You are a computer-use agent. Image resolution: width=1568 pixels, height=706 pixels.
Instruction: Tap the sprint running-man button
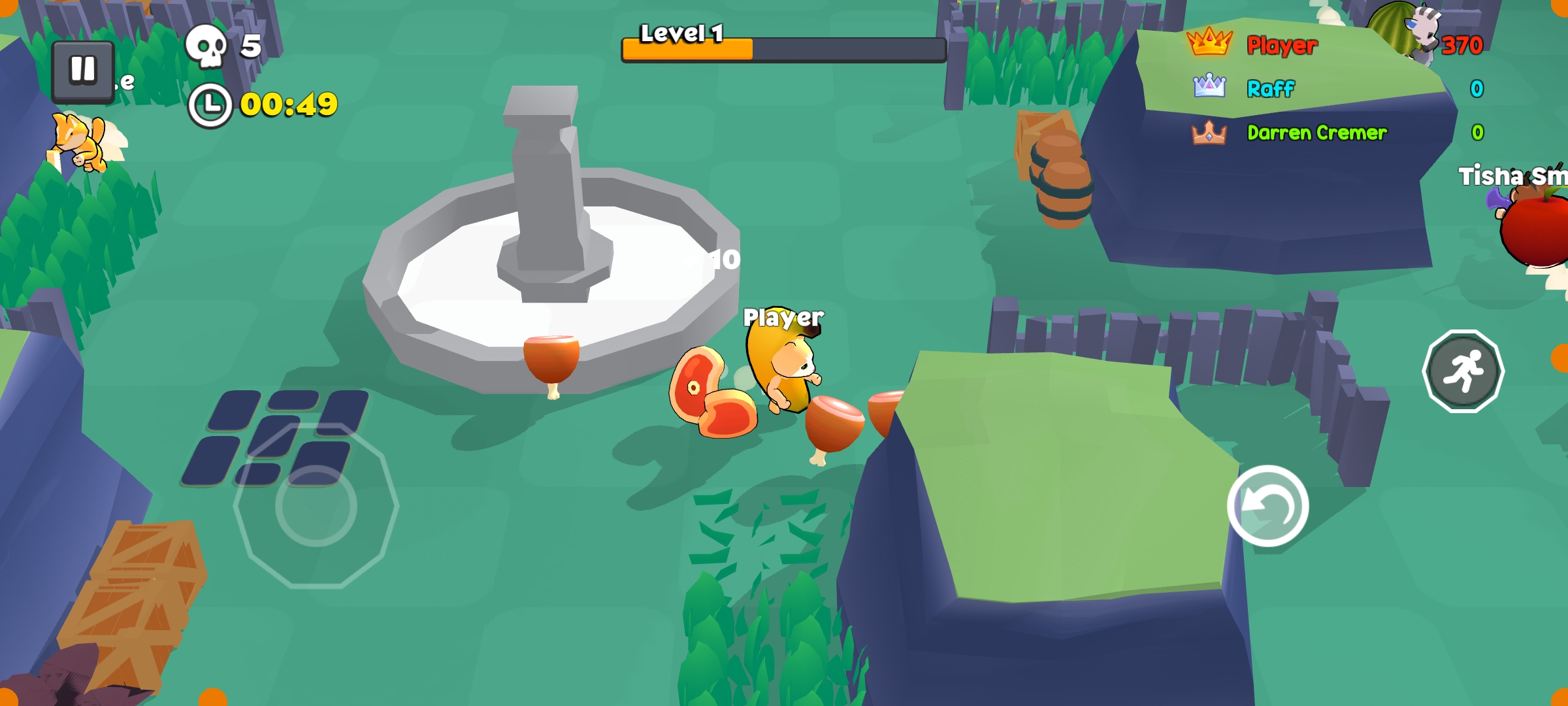pyautogui.click(x=1463, y=371)
